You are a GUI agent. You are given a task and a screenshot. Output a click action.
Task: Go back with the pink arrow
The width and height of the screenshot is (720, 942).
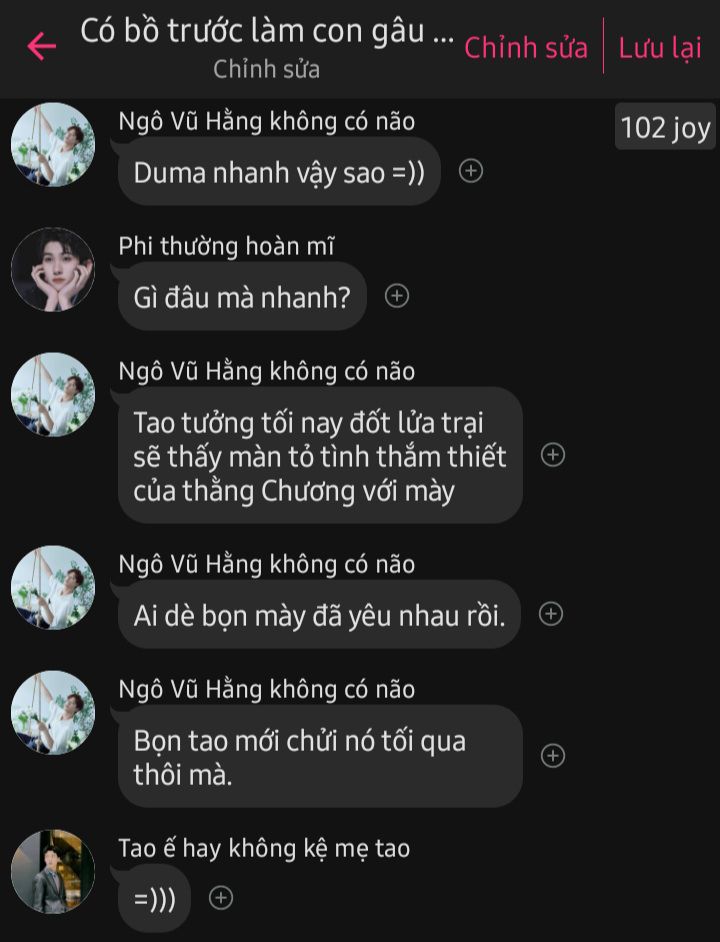[41, 46]
